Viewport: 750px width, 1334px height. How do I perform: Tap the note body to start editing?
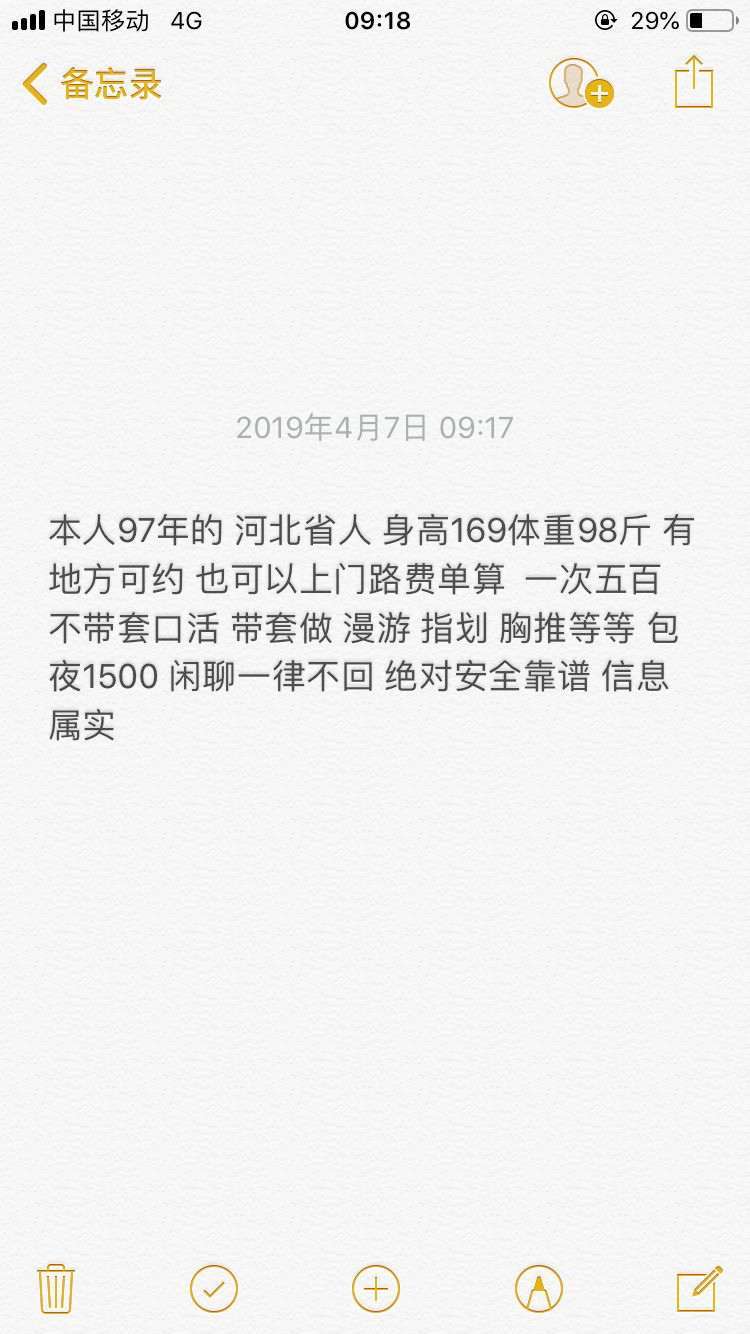tap(370, 628)
